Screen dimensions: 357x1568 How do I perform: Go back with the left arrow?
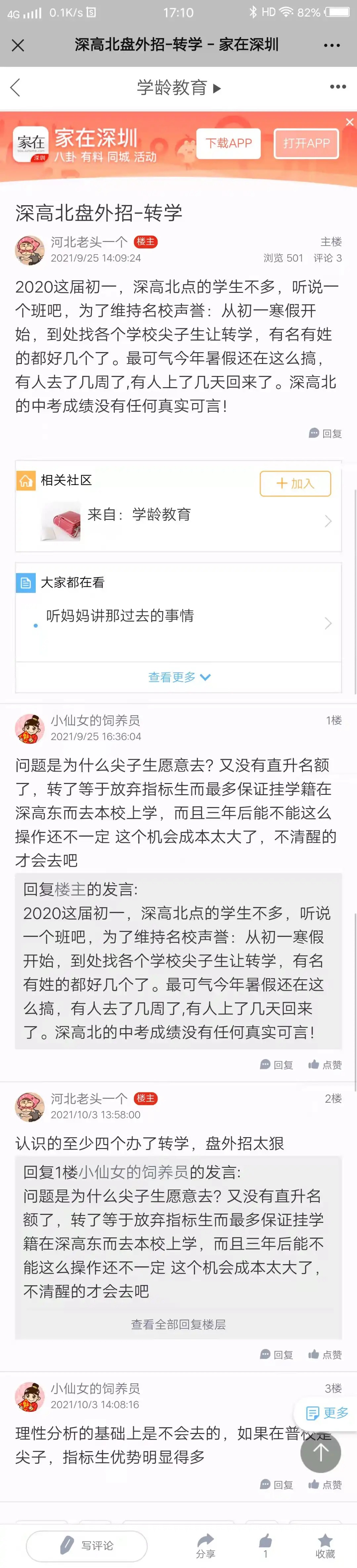[x=16, y=88]
